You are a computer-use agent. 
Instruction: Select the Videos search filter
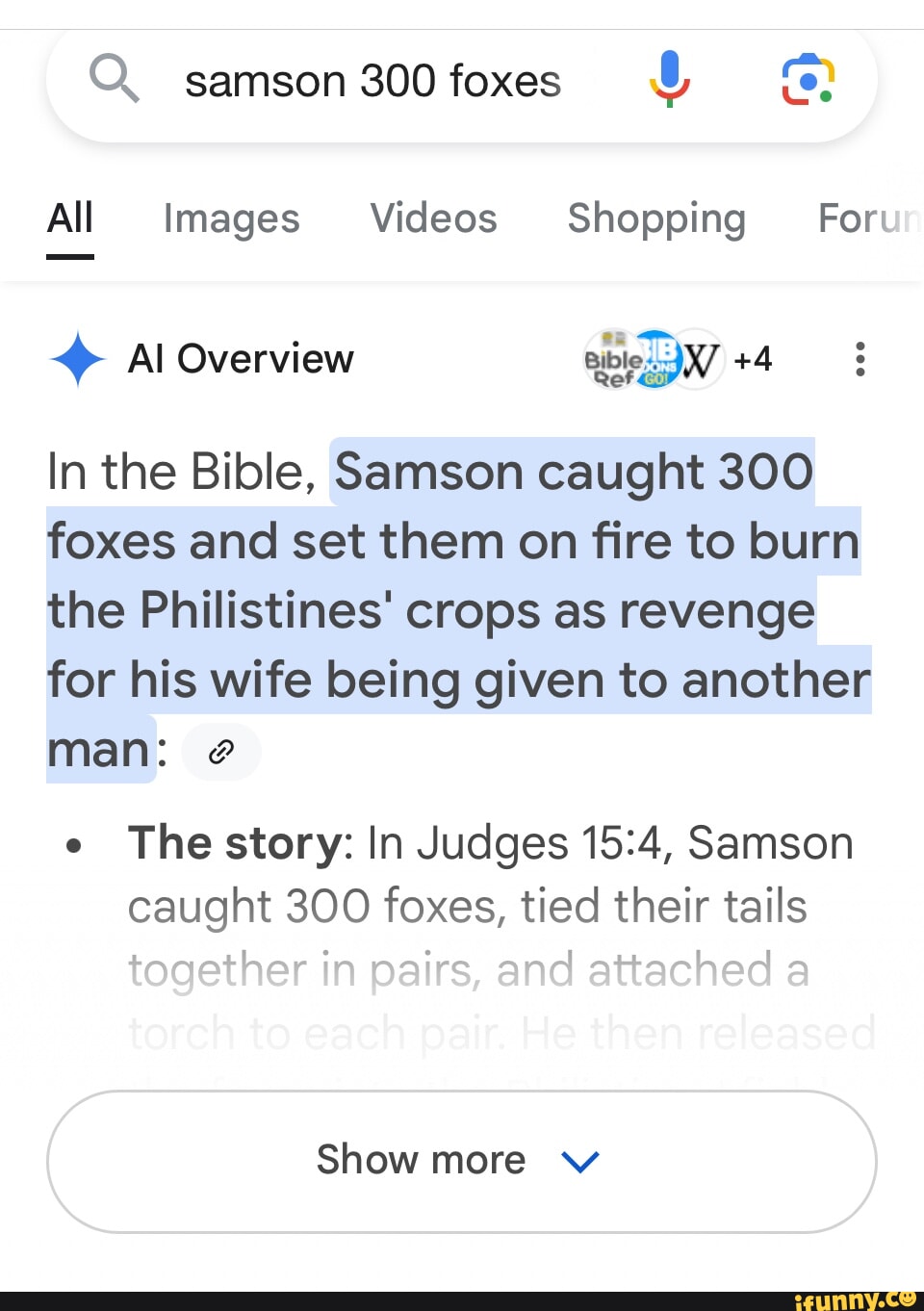433,218
